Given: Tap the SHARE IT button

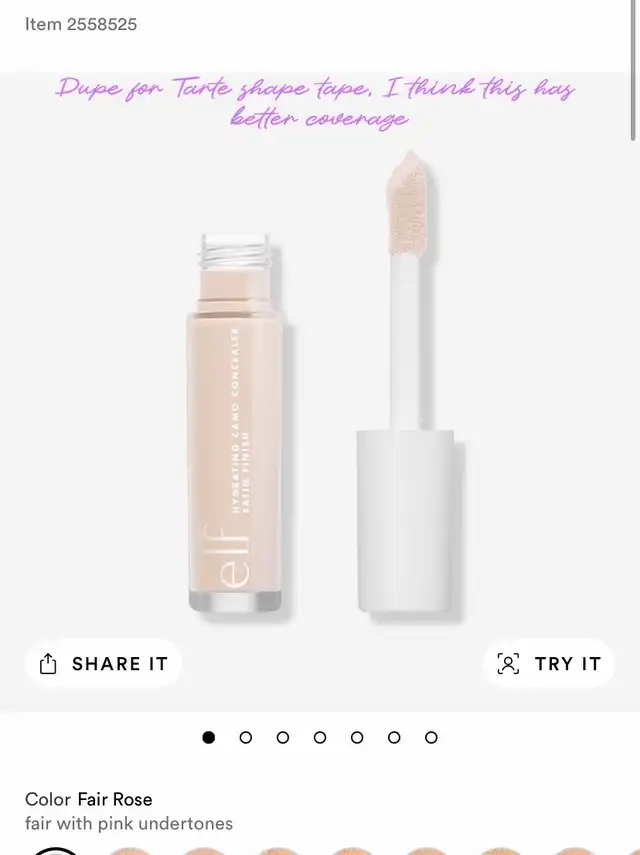Looking at the screenshot, I should tap(103, 664).
